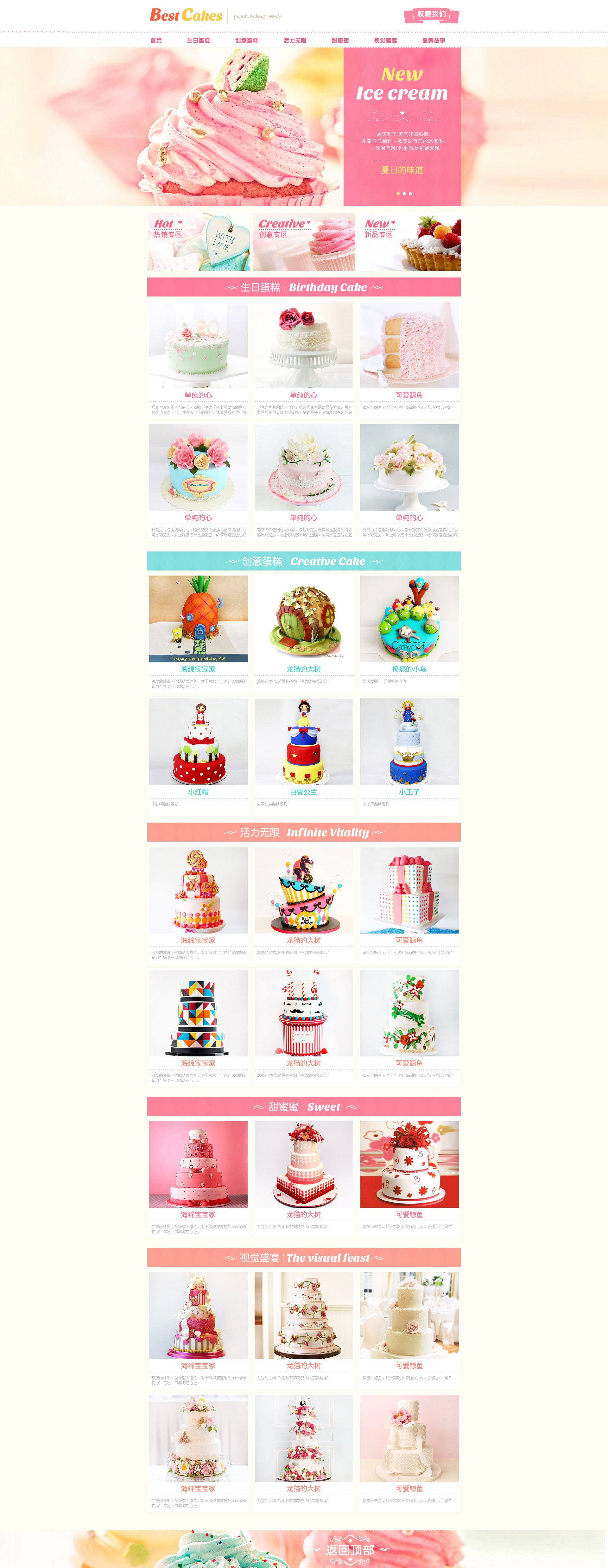Open the Hot 热销专区 banner
The width and height of the screenshot is (608, 1568).
(199, 242)
